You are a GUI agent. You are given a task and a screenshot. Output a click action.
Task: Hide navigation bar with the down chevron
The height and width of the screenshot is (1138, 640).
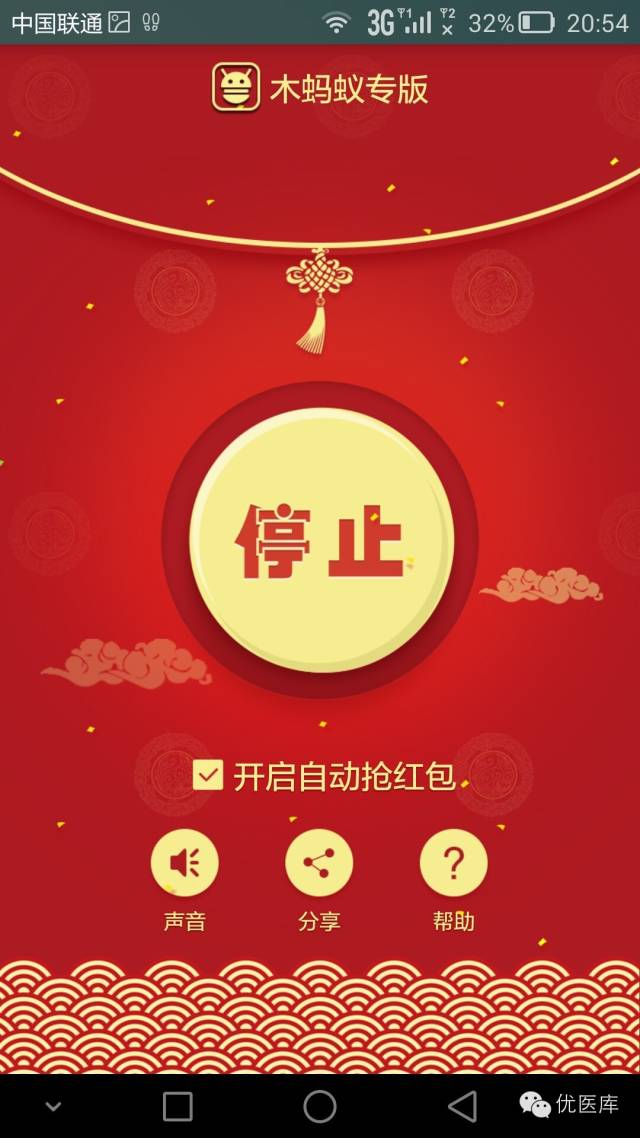click(54, 1106)
